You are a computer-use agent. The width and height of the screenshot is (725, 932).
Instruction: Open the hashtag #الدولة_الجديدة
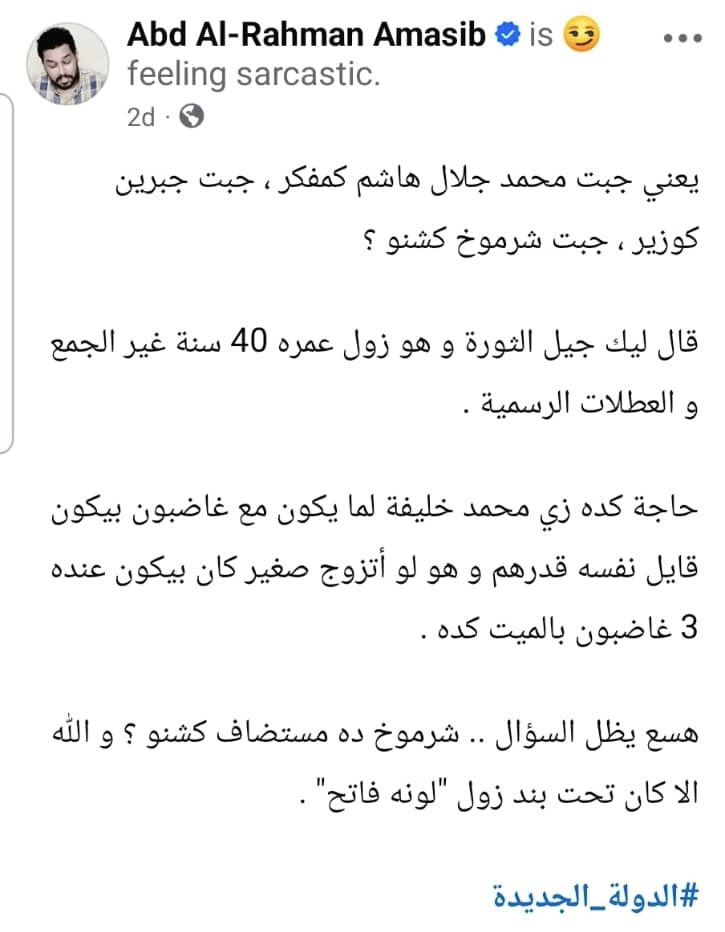click(x=596, y=895)
